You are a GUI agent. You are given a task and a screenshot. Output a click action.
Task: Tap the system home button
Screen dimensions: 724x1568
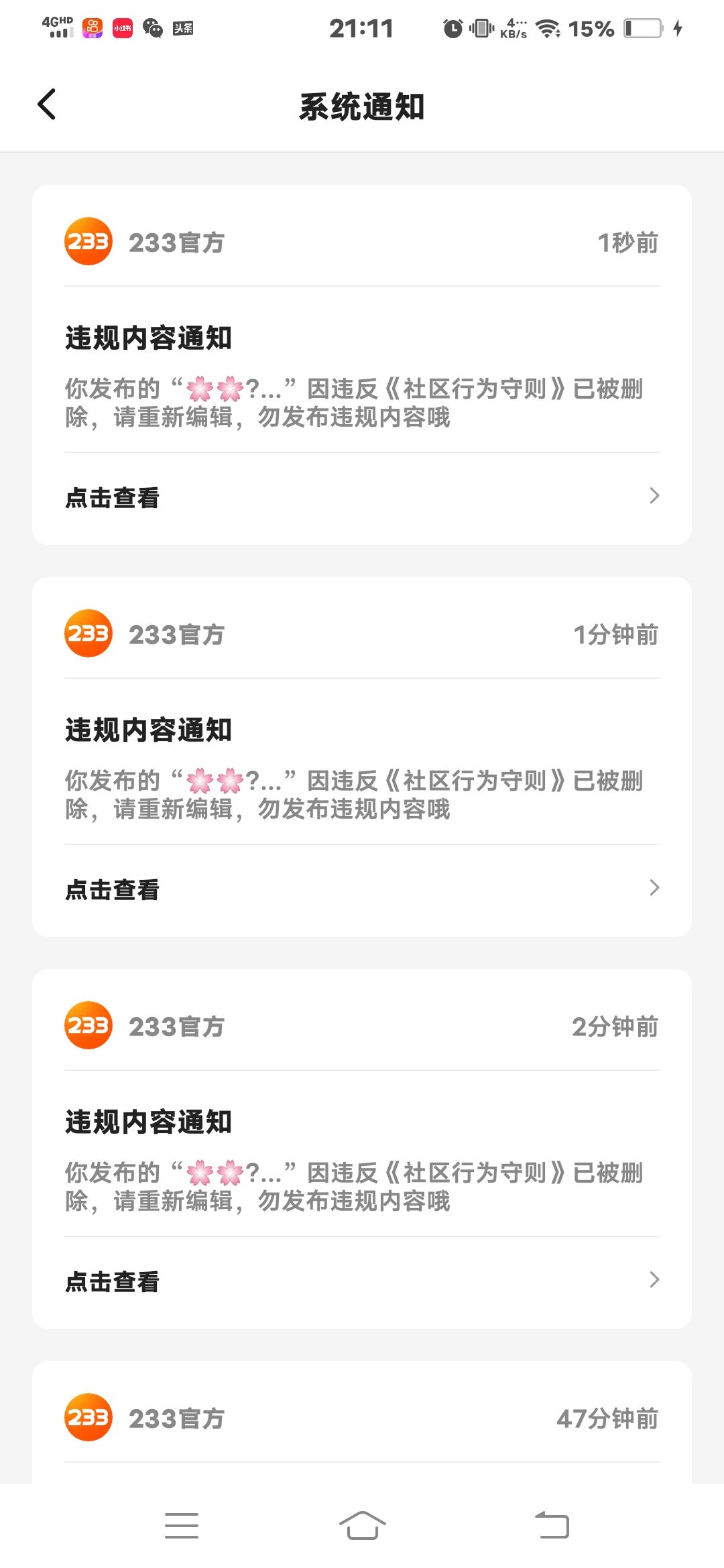pyautogui.click(x=362, y=1526)
